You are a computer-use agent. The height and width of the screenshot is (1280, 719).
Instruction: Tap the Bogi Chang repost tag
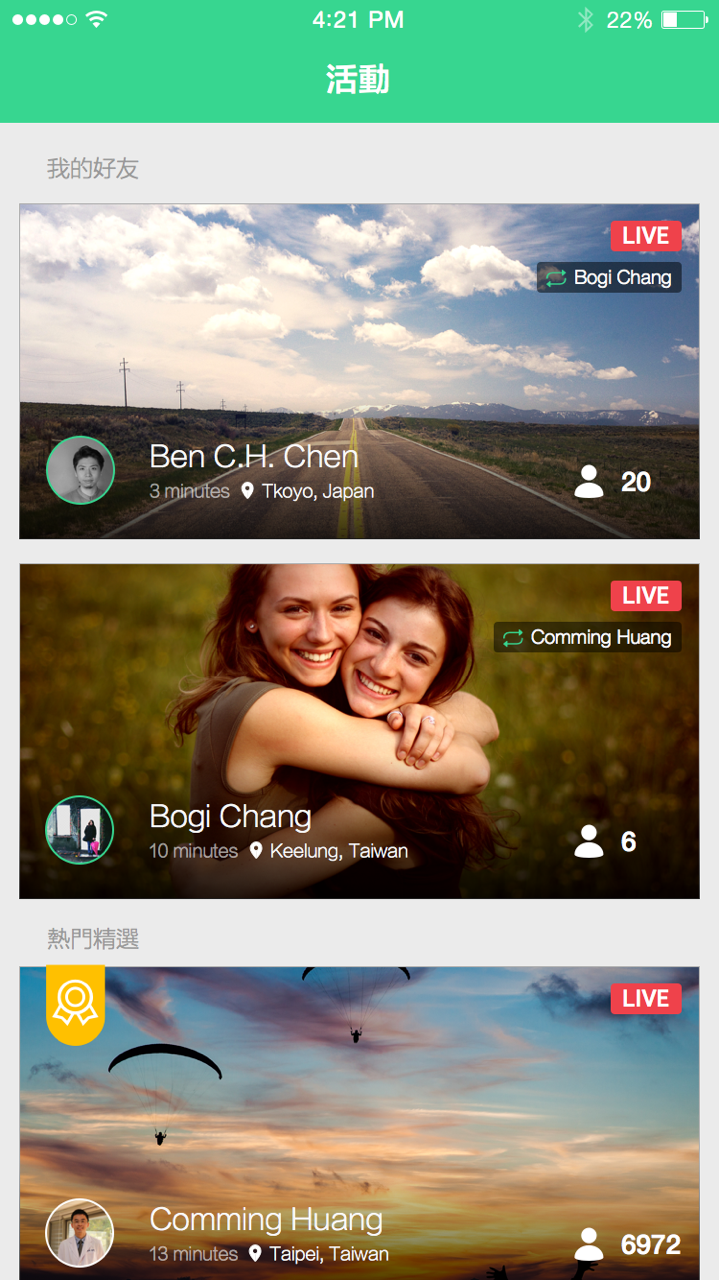point(609,277)
